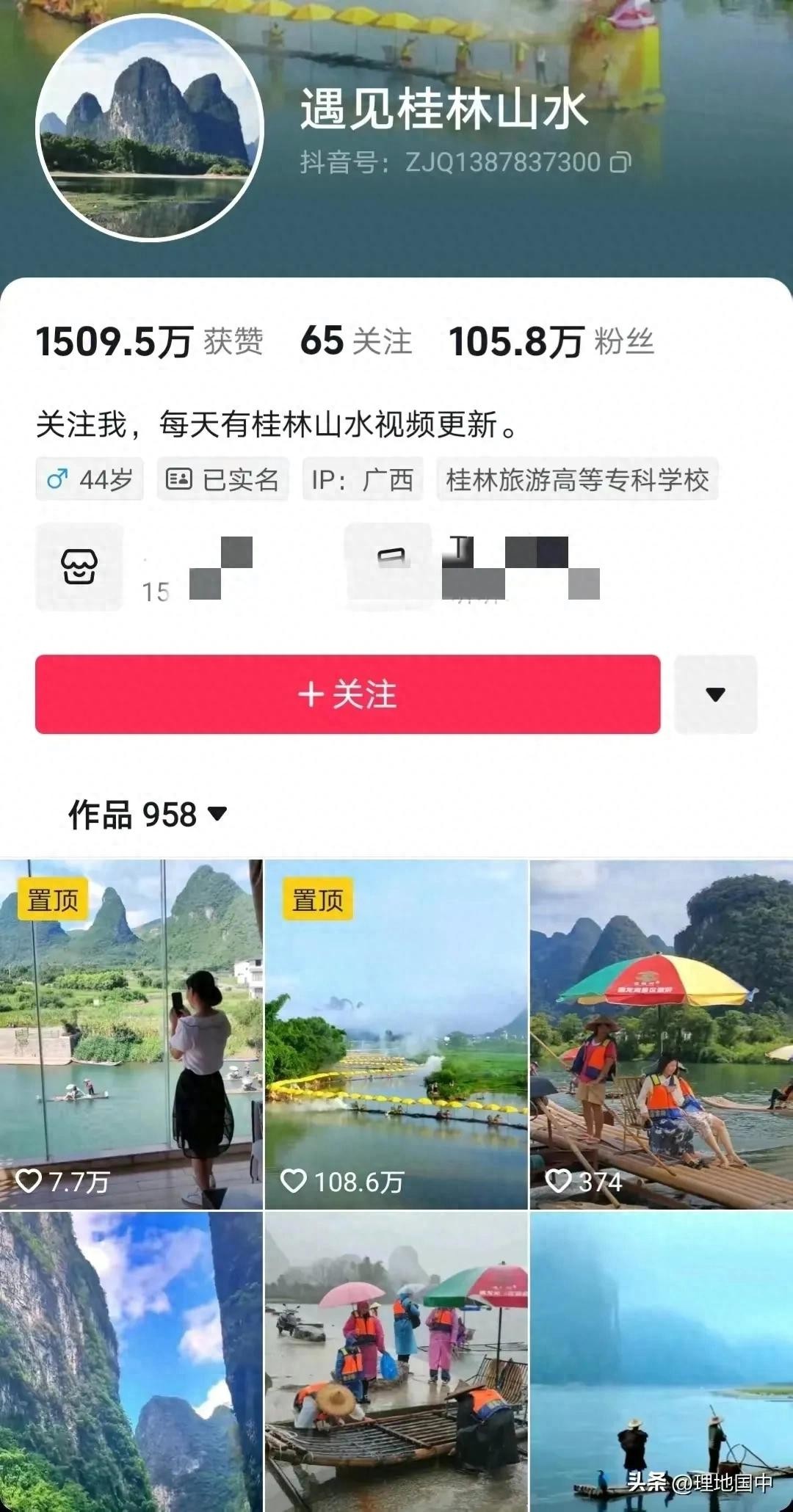Image resolution: width=793 pixels, height=1512 pixels.
Task: Open the shop storefront icon entry
Action: [79, 567]
